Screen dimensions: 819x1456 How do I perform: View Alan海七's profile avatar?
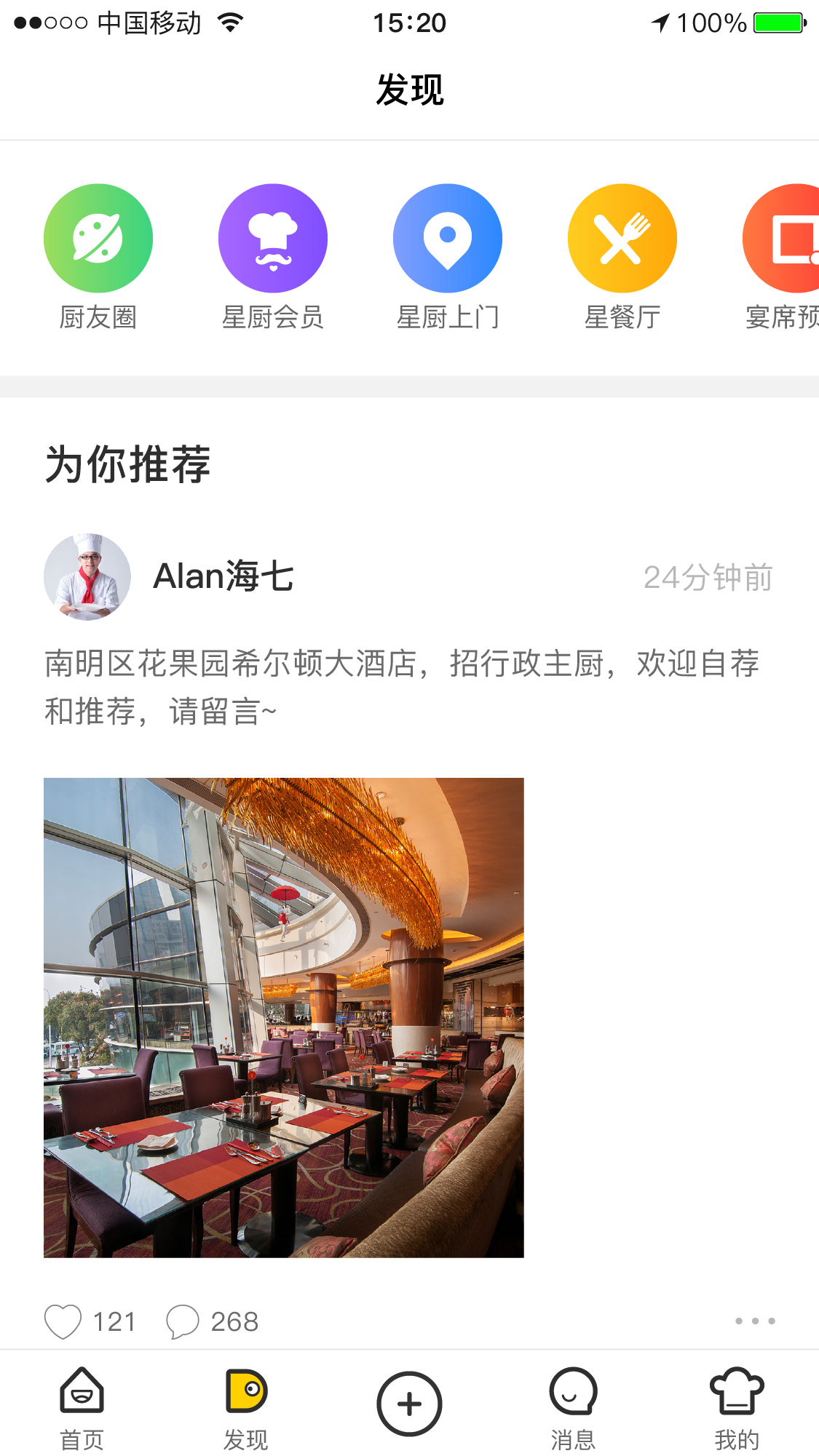coord(87,577)
